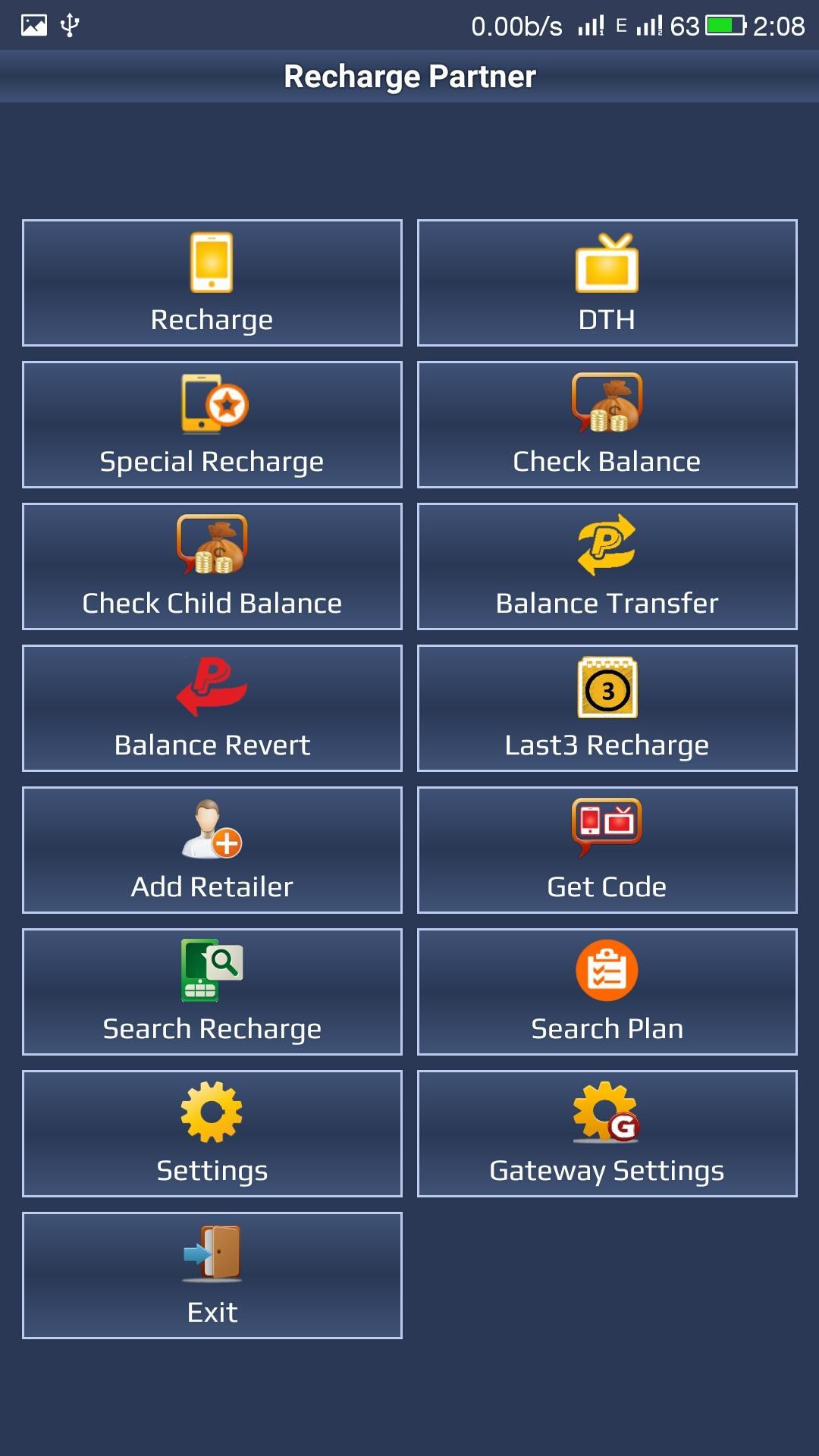Tap the Get Code tile

pos(607,850)
